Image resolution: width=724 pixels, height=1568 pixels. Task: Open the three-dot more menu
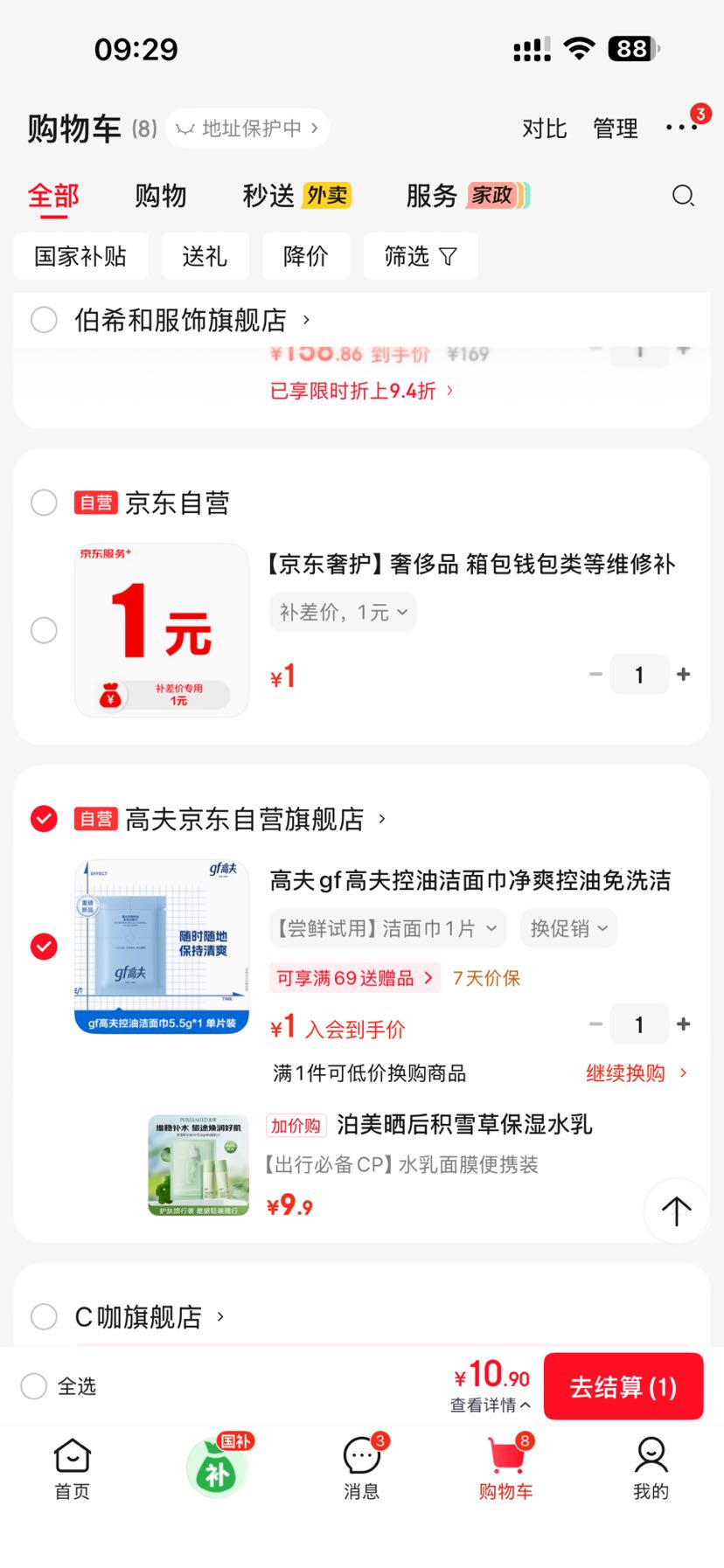(x=682, y=128)
